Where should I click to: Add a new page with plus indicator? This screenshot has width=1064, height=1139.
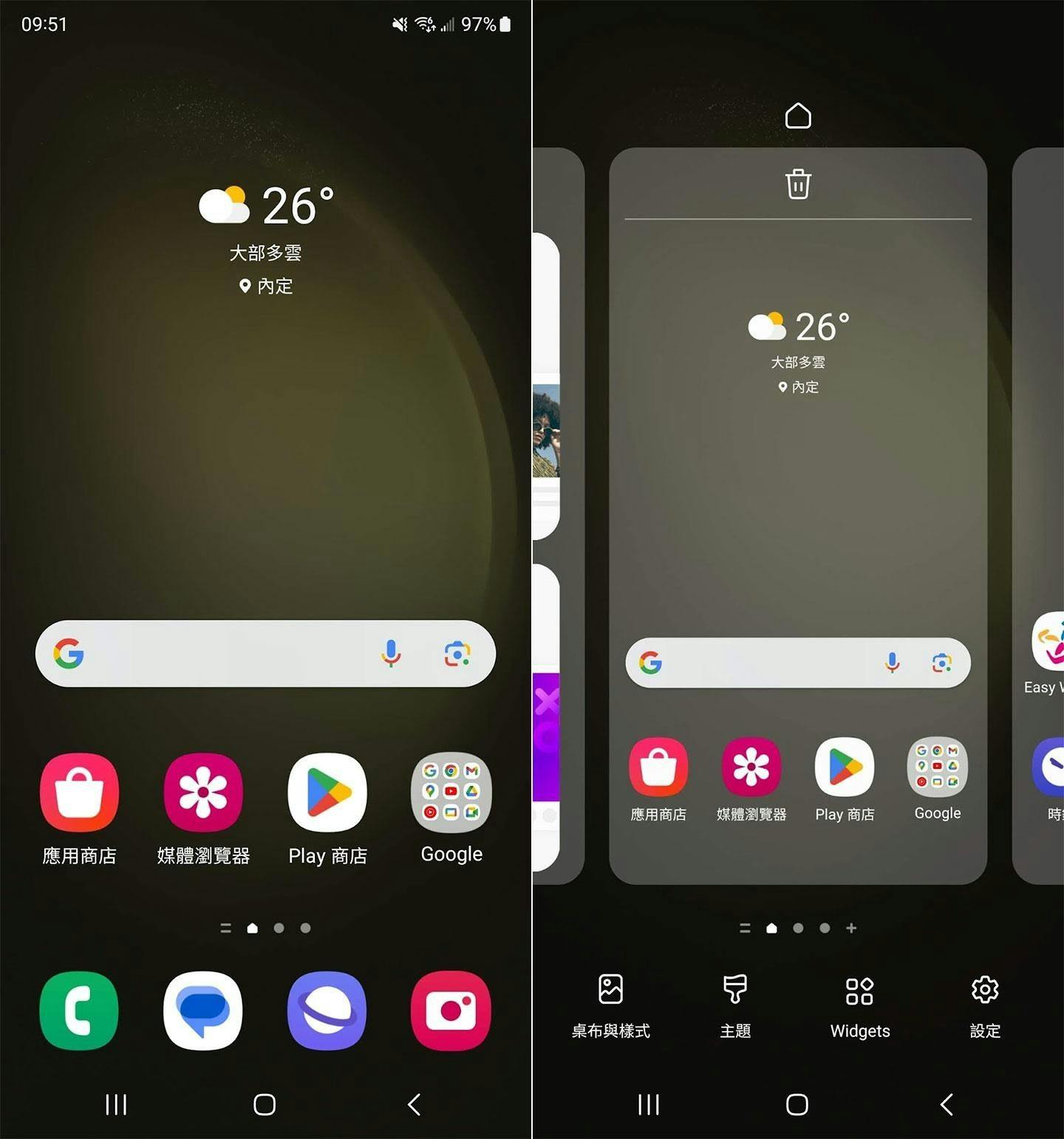click(x=851, y=928)
